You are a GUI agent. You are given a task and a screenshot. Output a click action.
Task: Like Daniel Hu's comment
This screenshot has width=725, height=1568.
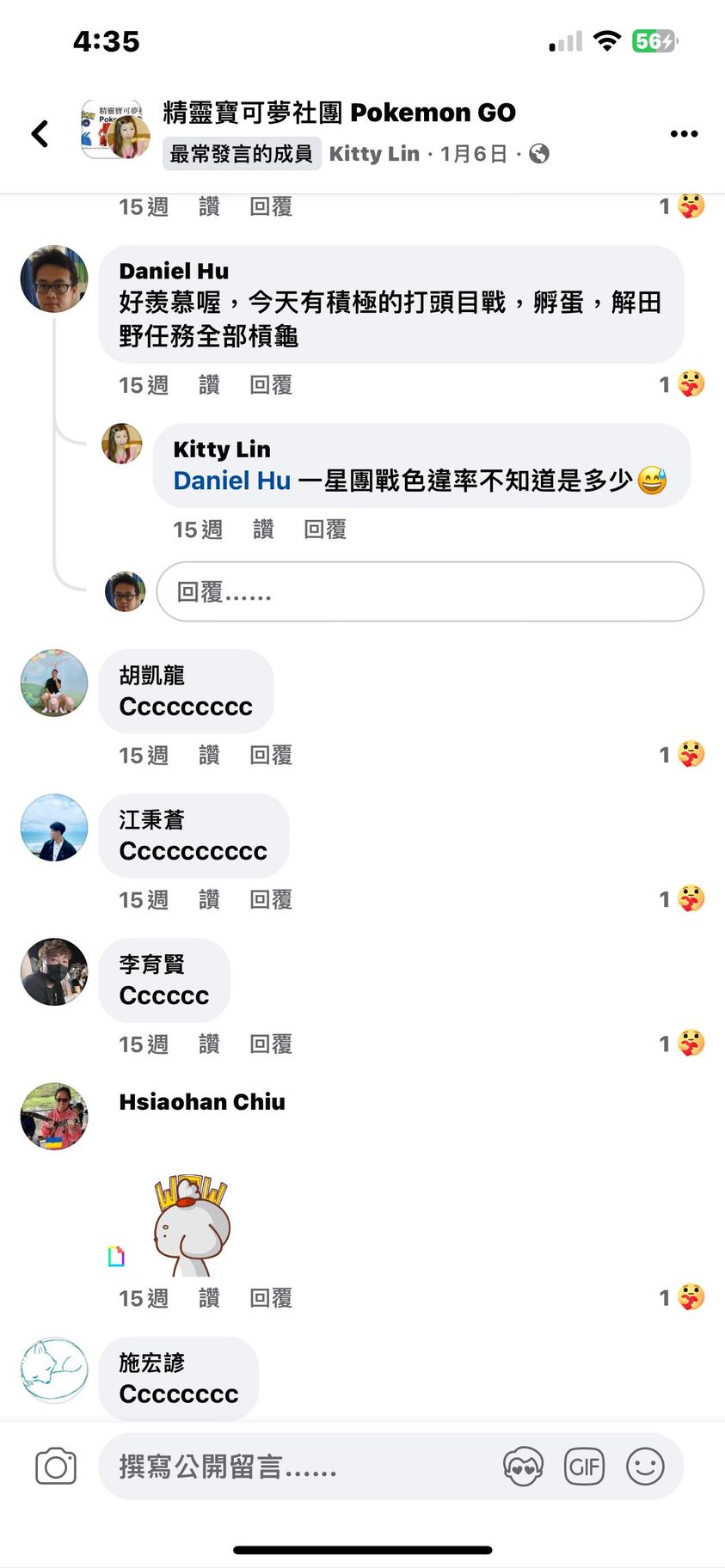pyautogui.click(x=209, y=385)
